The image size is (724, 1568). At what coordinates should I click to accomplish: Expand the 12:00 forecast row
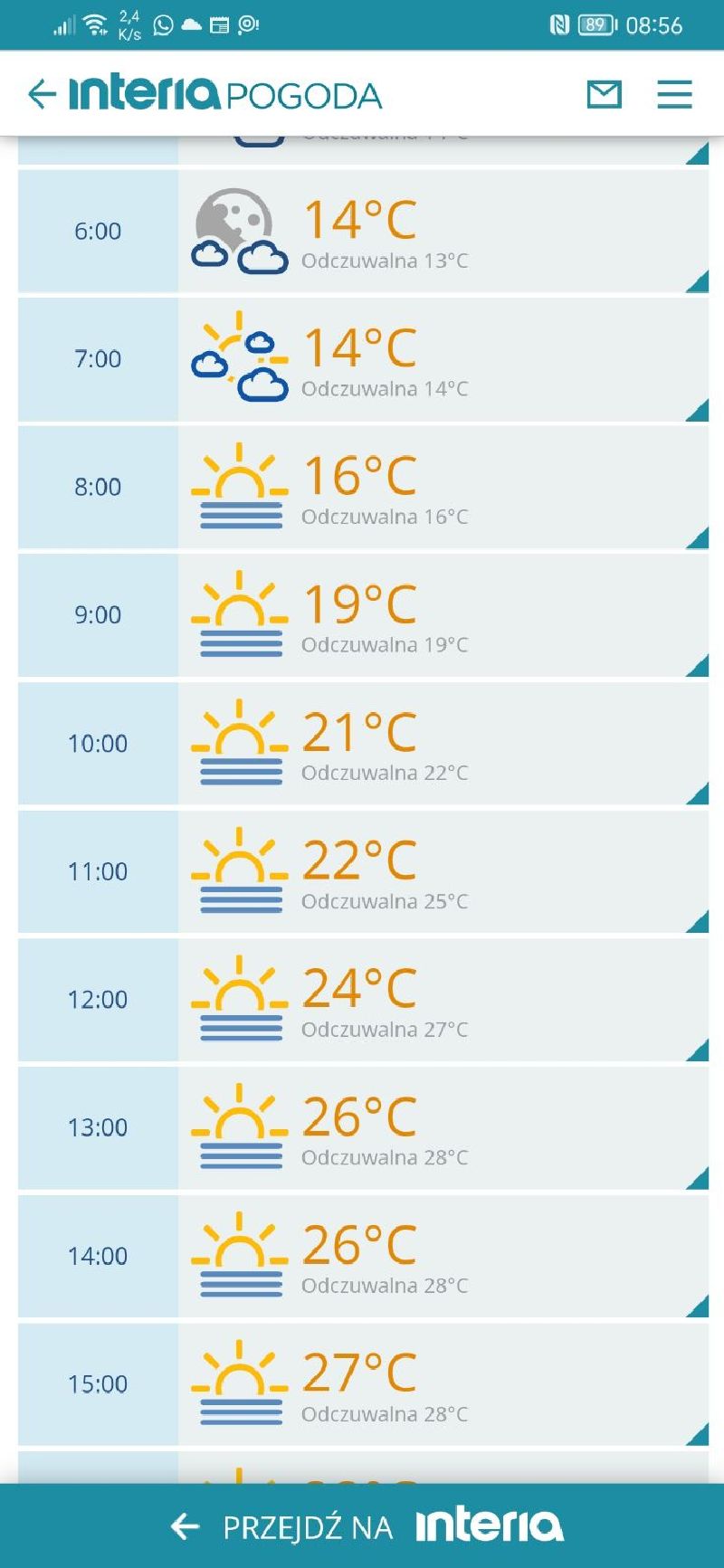coord(363,1000)
